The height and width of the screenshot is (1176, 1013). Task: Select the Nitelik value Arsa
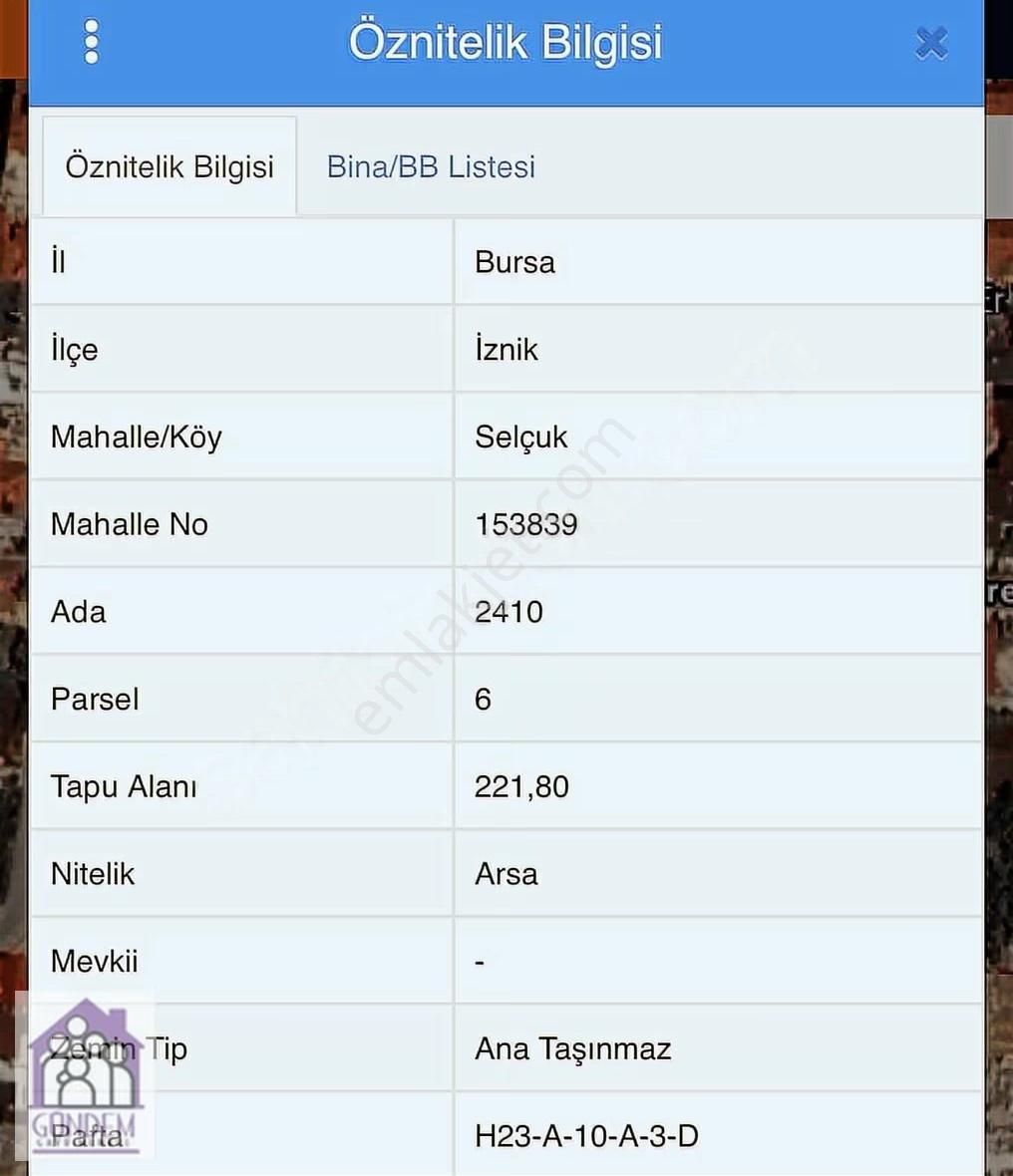(506, 874)
